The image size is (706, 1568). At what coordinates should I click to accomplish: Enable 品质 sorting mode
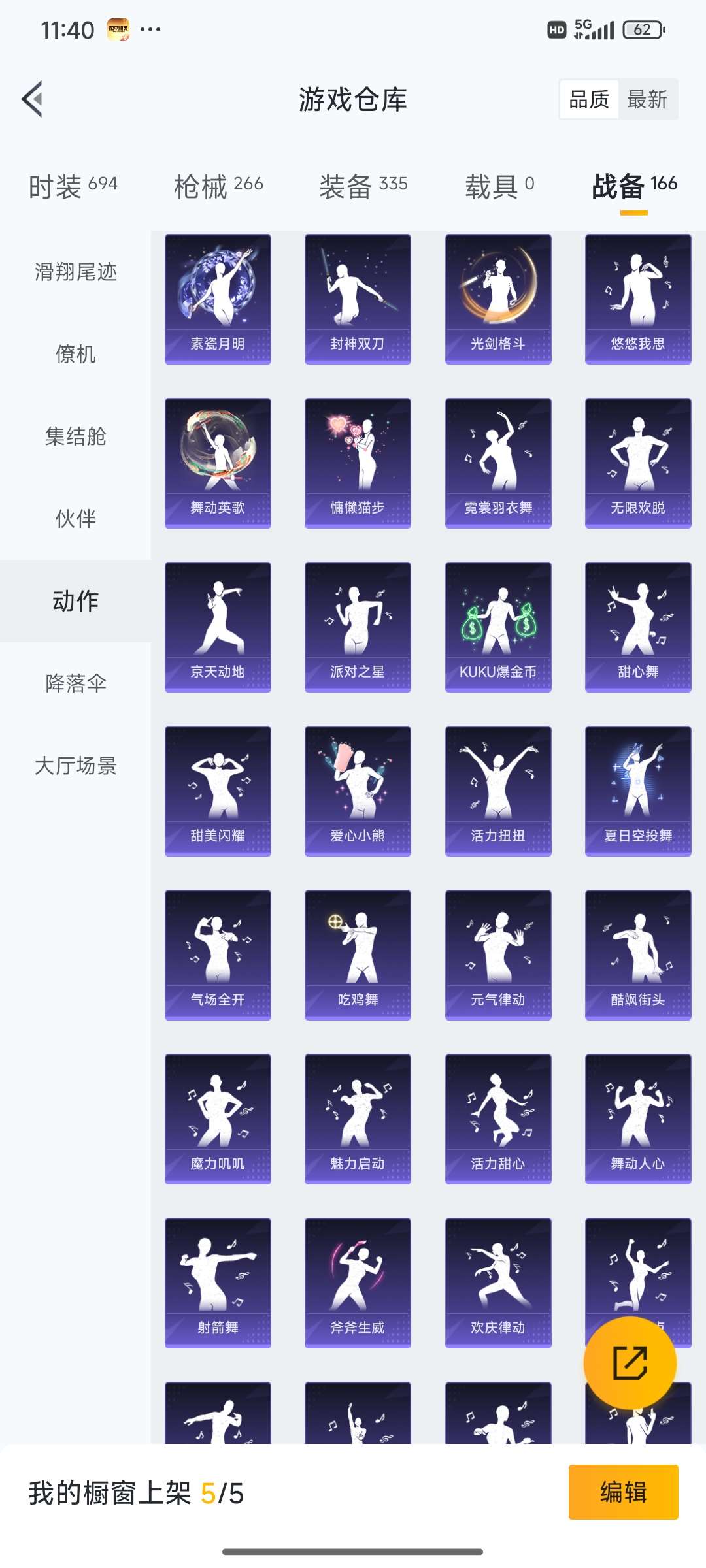tap(589, 100)
